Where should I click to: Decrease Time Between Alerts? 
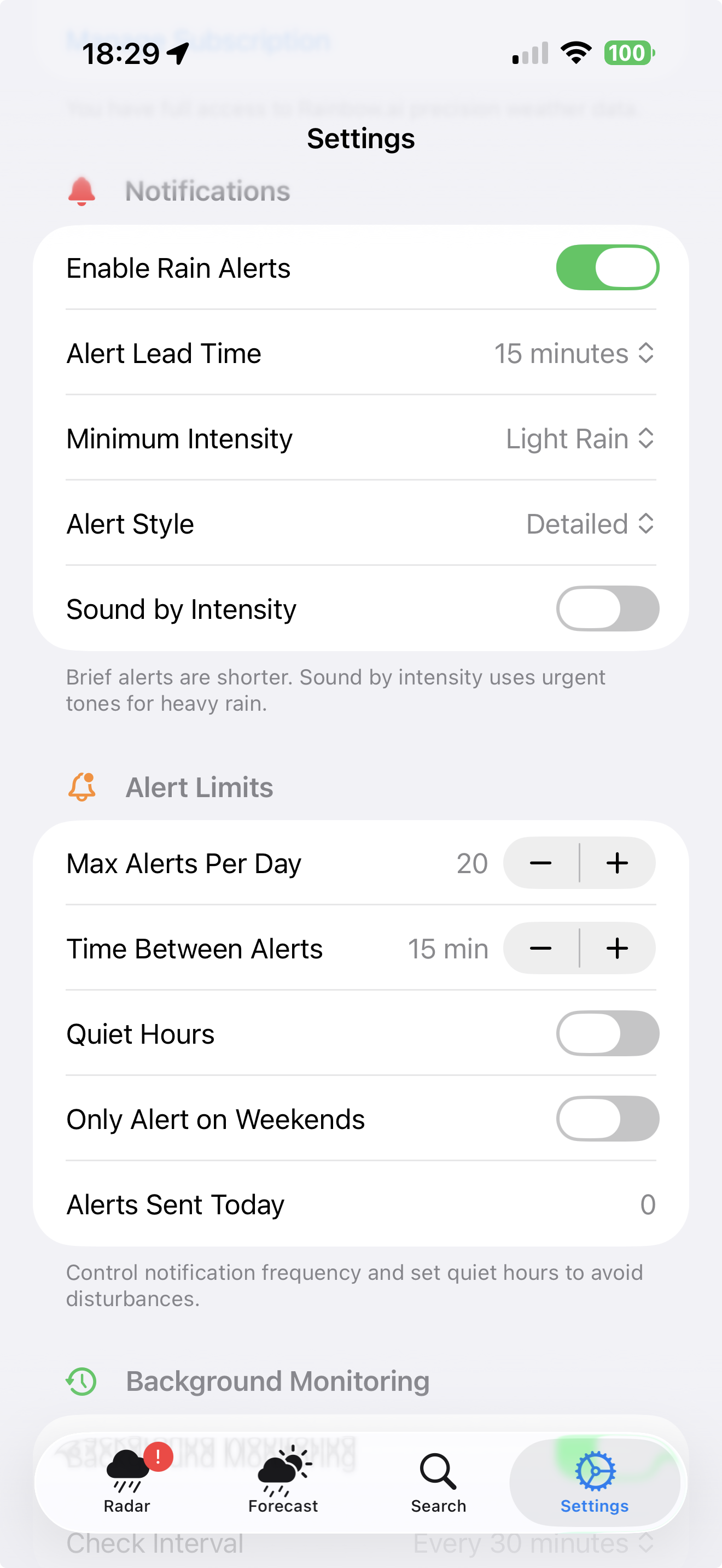click(540, 947)
